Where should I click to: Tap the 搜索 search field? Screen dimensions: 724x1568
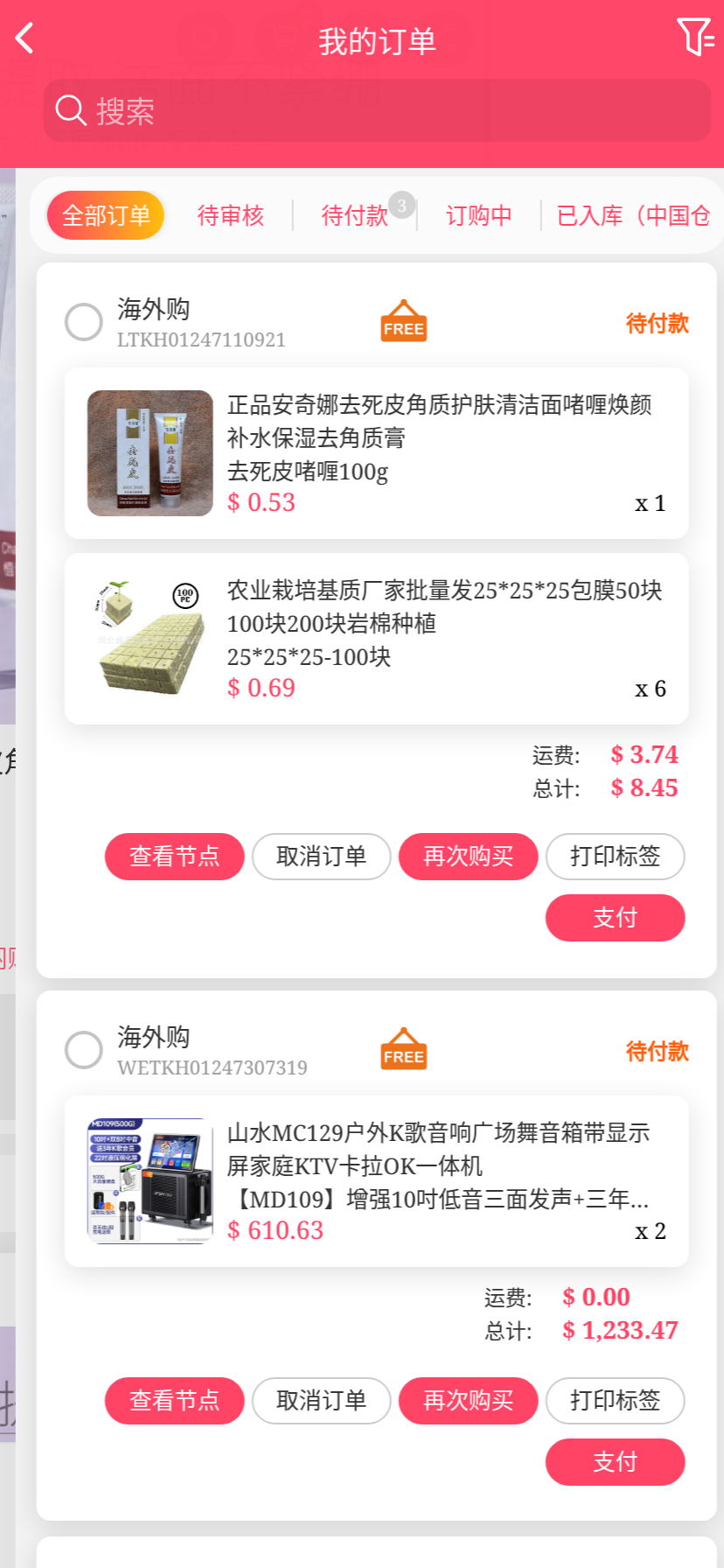pos(376,111)
